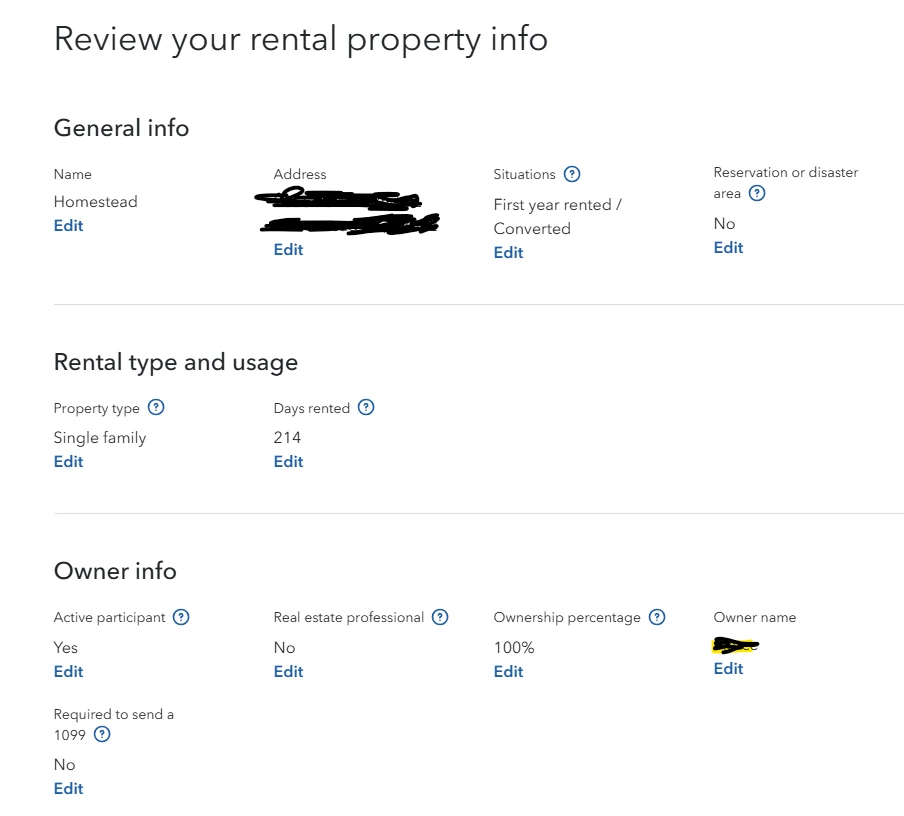Open help for Required to send a 1099
Image resolution: width=904 pixels, height=816 pixels.
point(102,734)
